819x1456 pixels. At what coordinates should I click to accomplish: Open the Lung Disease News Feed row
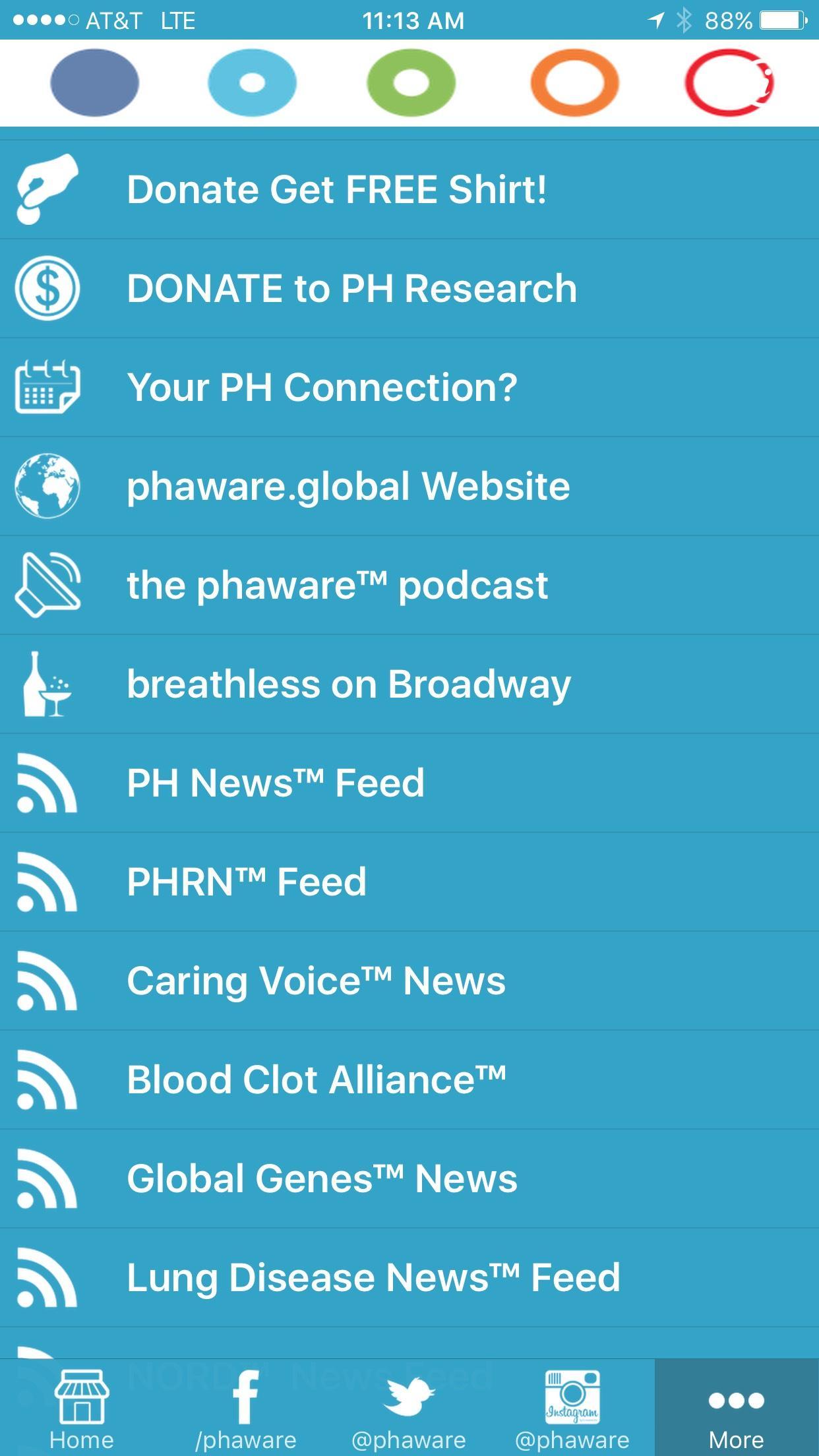coord(373,1277)
